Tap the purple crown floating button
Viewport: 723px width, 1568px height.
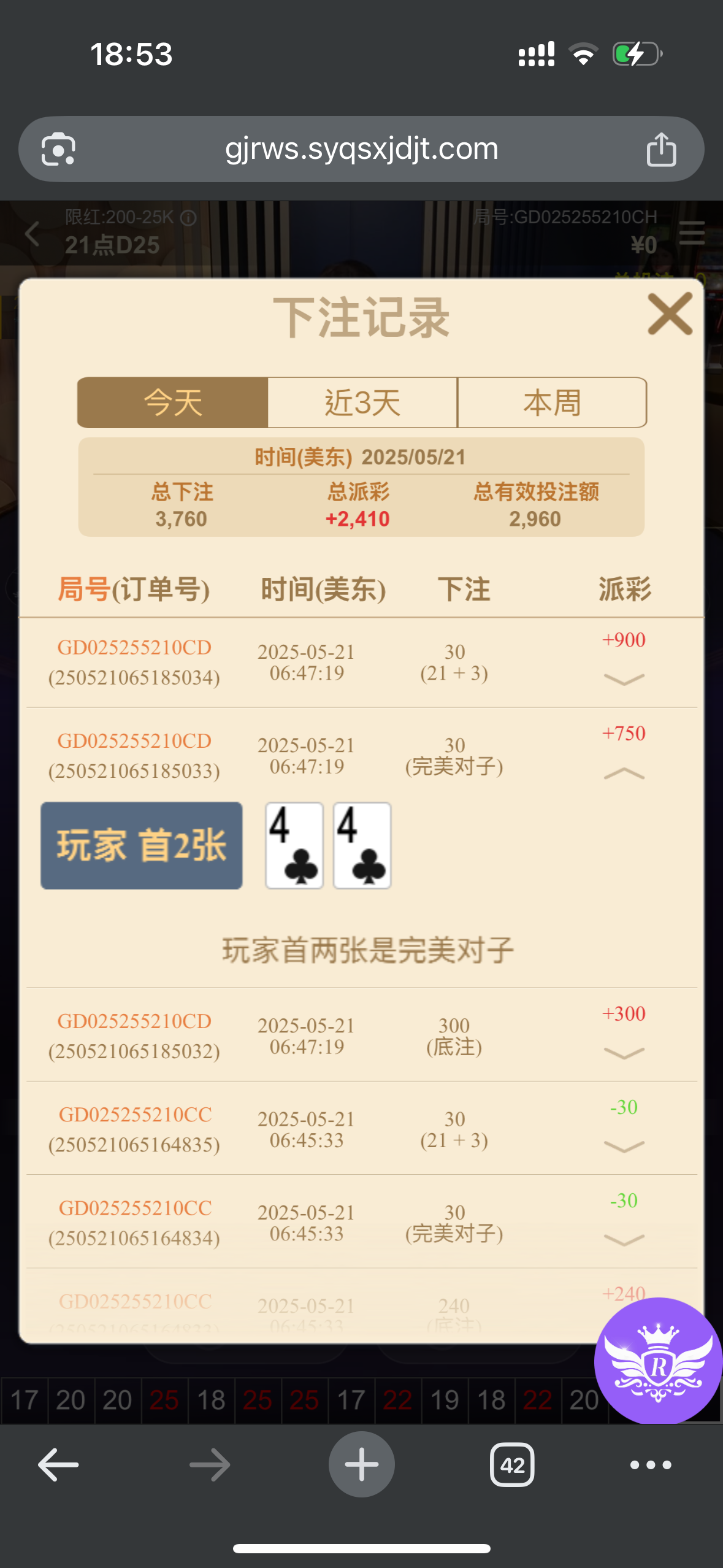658,1361
